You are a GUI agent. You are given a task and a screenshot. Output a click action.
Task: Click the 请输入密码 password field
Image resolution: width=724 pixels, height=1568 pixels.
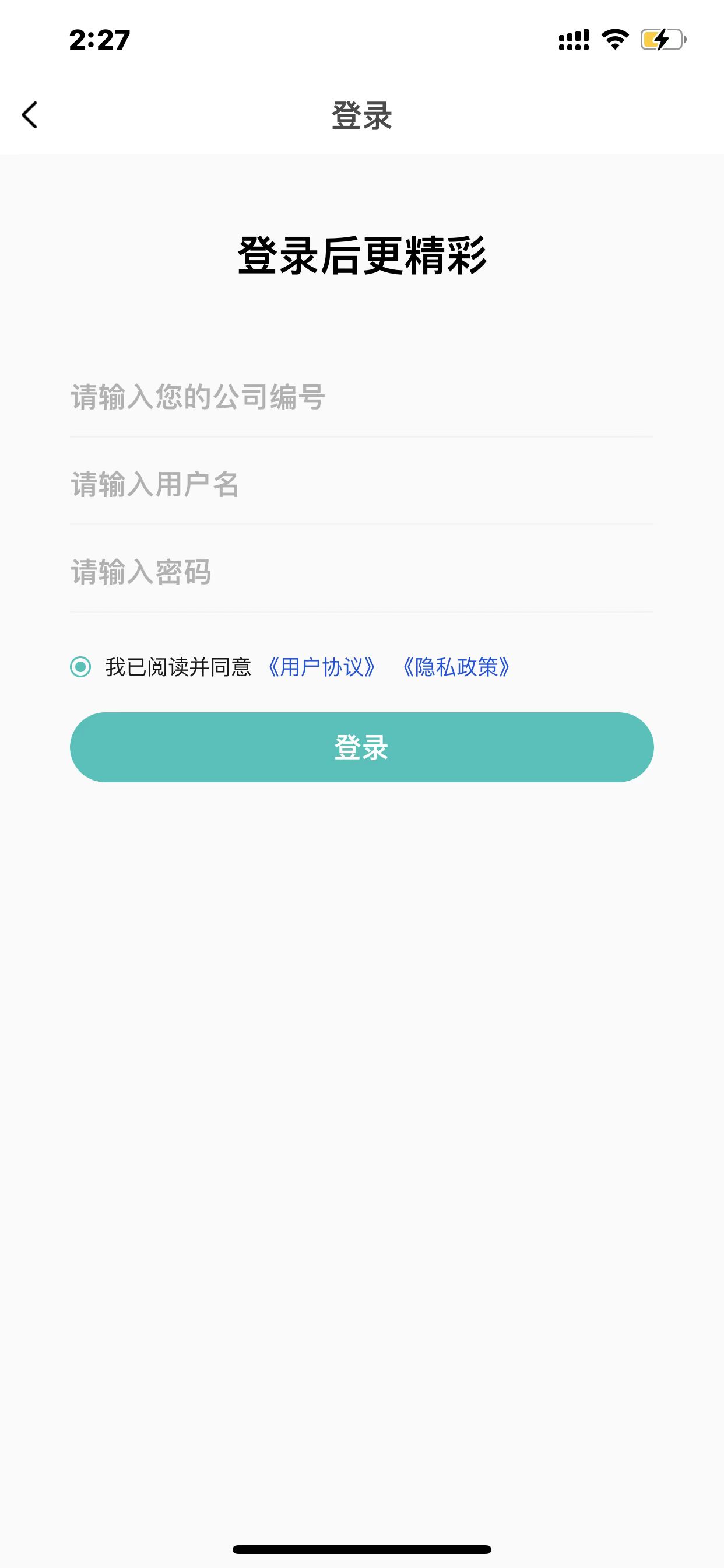pyautogui.click(x=362, y=571)
